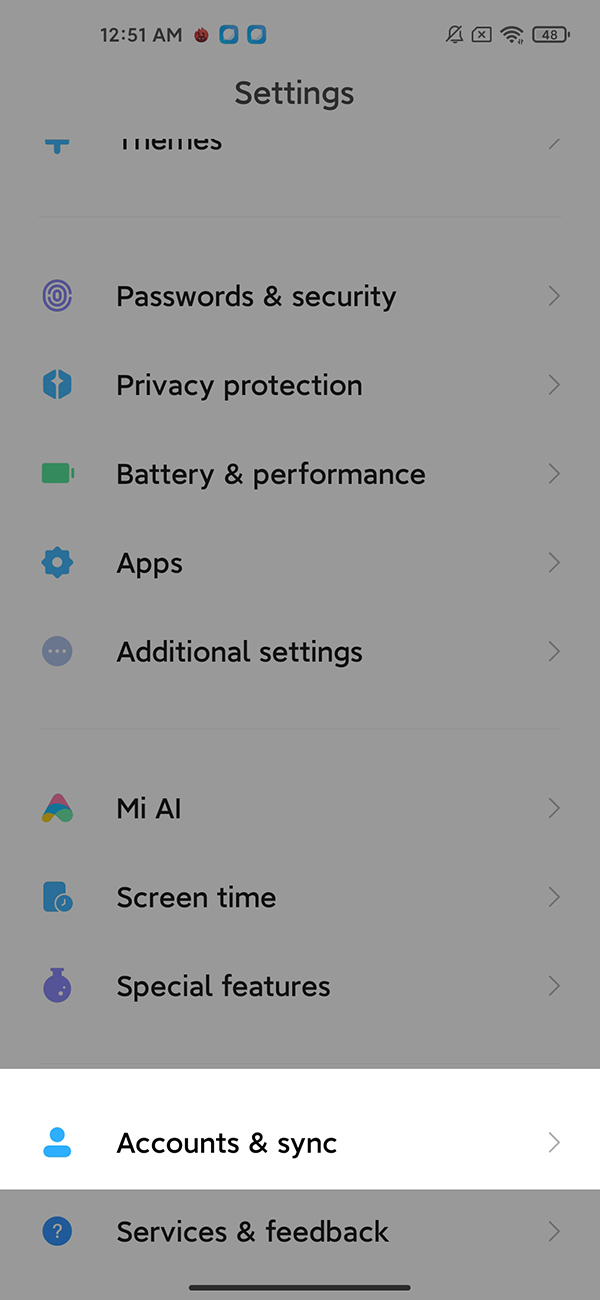This screenshot has width=600, height=1300.
Task: Go to Privacy protection
Action: pyautogui.click(x=300, y=385)
